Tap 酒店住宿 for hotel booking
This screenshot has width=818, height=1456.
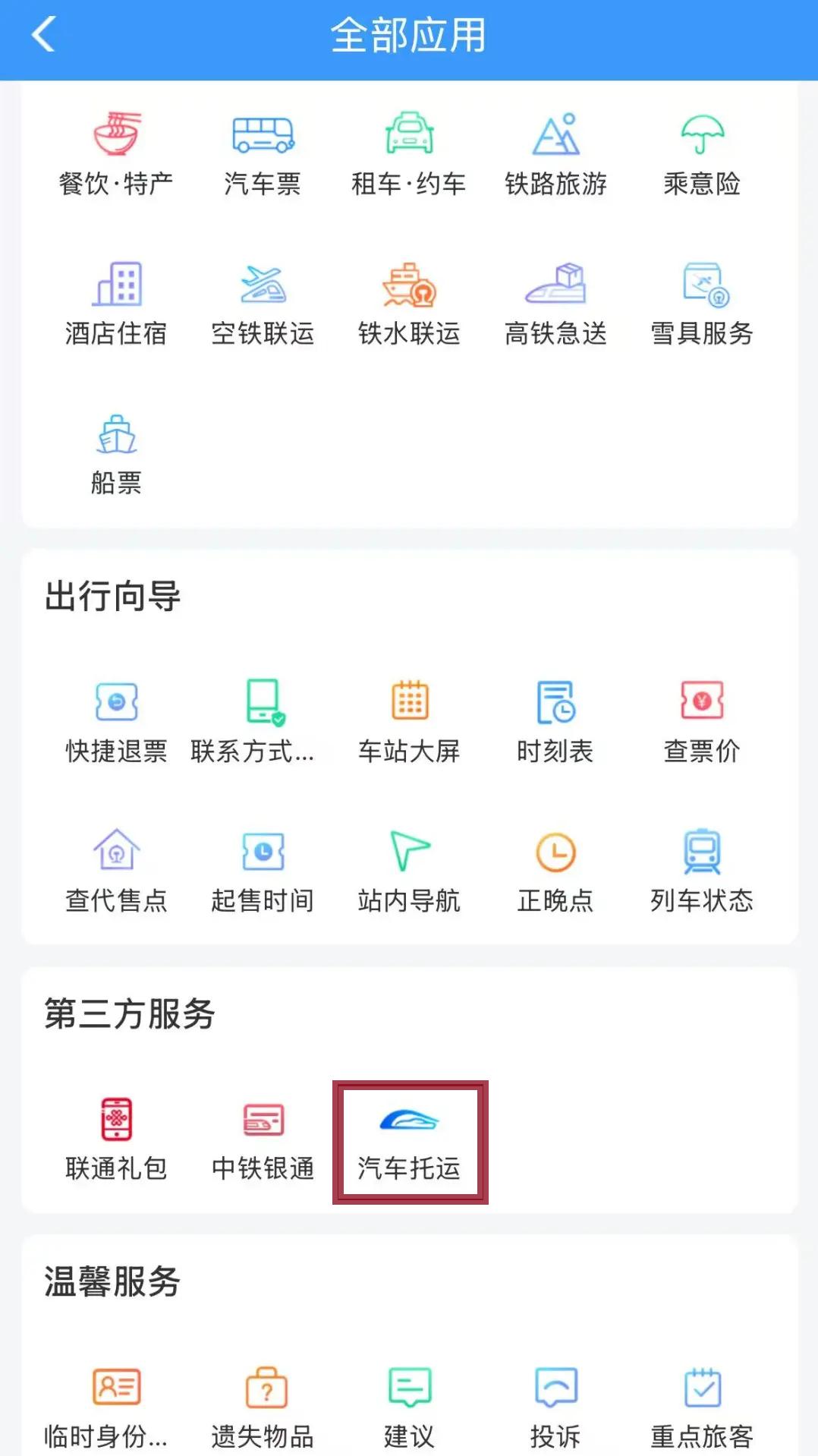116,302
